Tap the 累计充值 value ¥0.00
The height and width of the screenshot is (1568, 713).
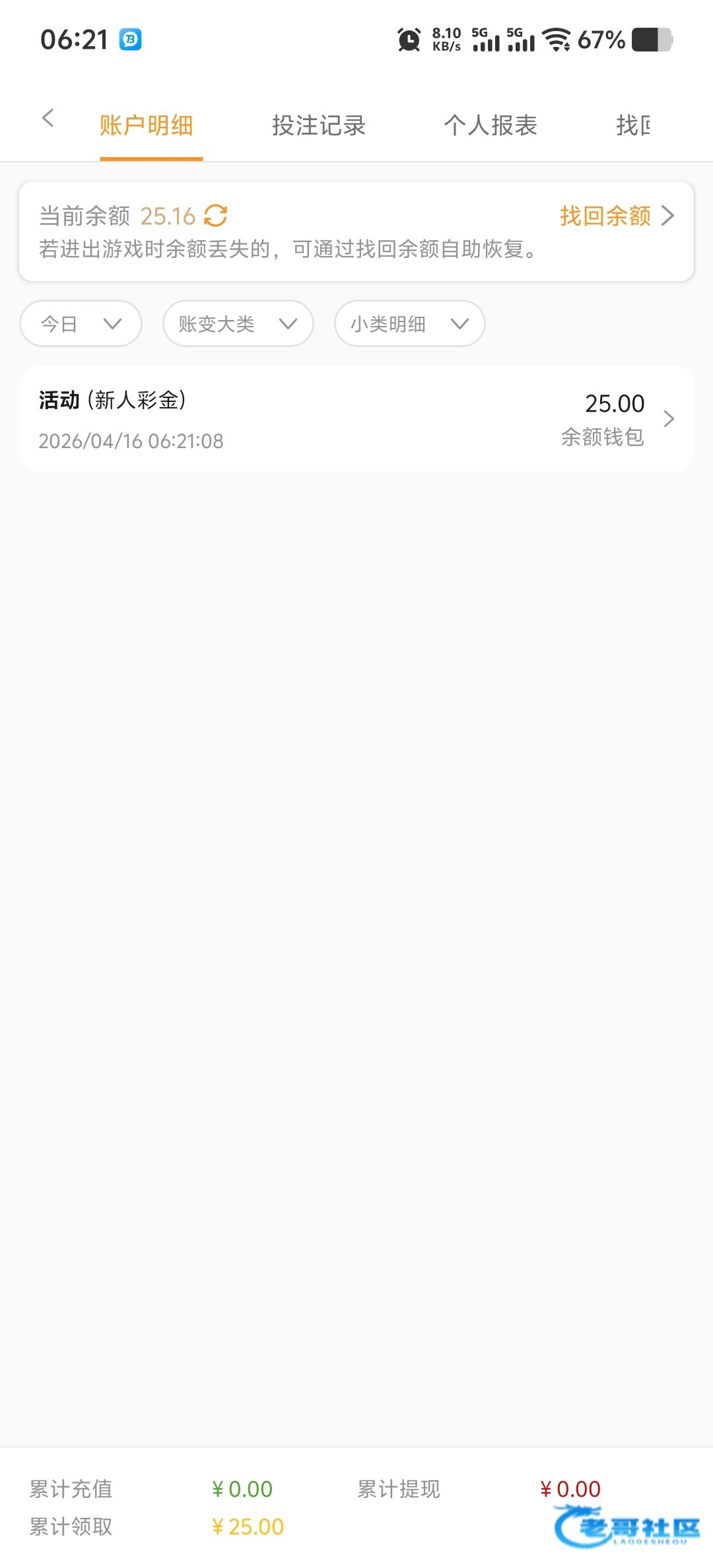pyautogui.click(x=242, y=1489)
